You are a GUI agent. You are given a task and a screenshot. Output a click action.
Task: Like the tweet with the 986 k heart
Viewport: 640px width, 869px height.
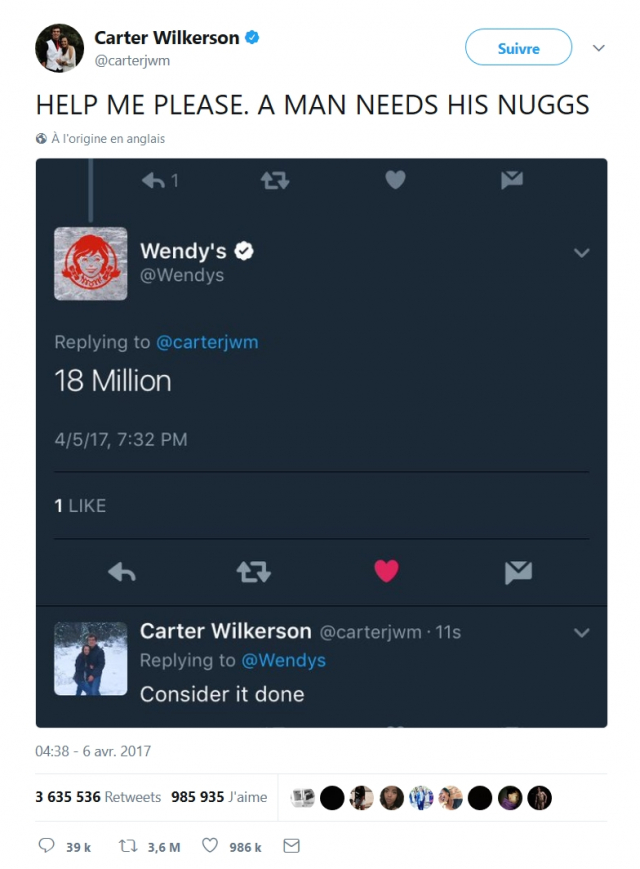click(x=210, y=846)
